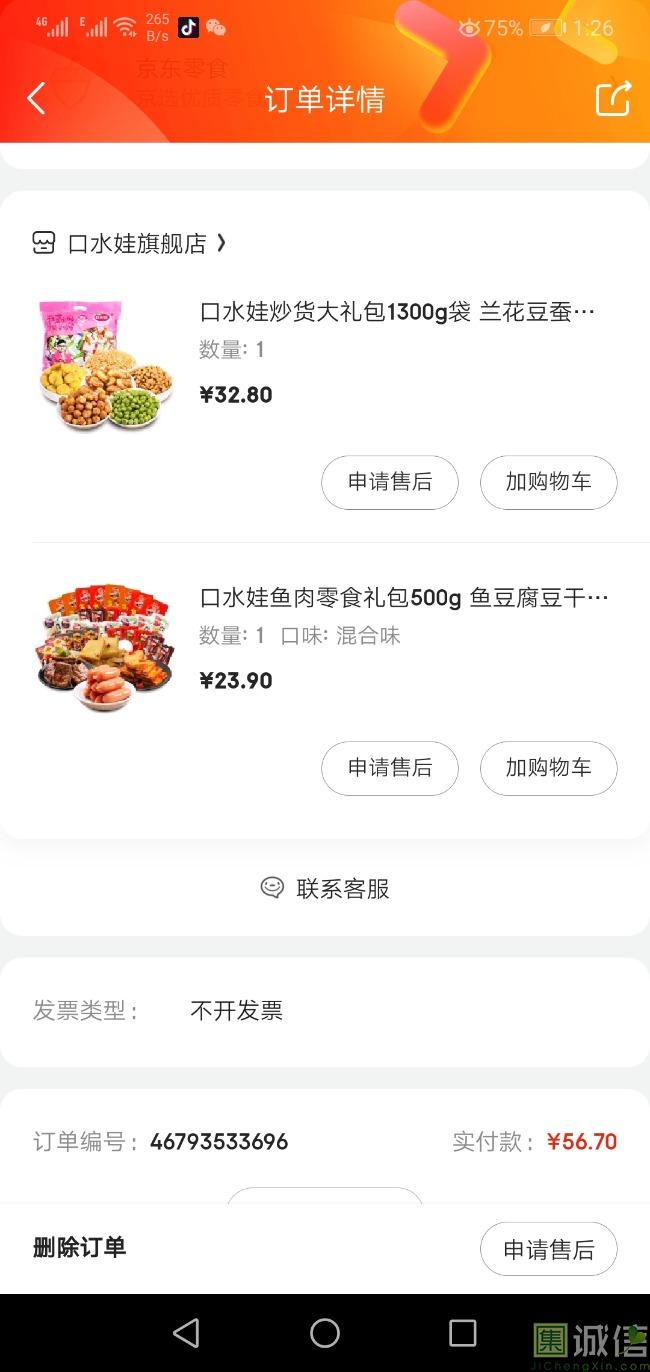The height and width of the screenshot is (1372, 650).
Task: Add 炒货大礼包 to shopping cart
Action: coord(548,482)
